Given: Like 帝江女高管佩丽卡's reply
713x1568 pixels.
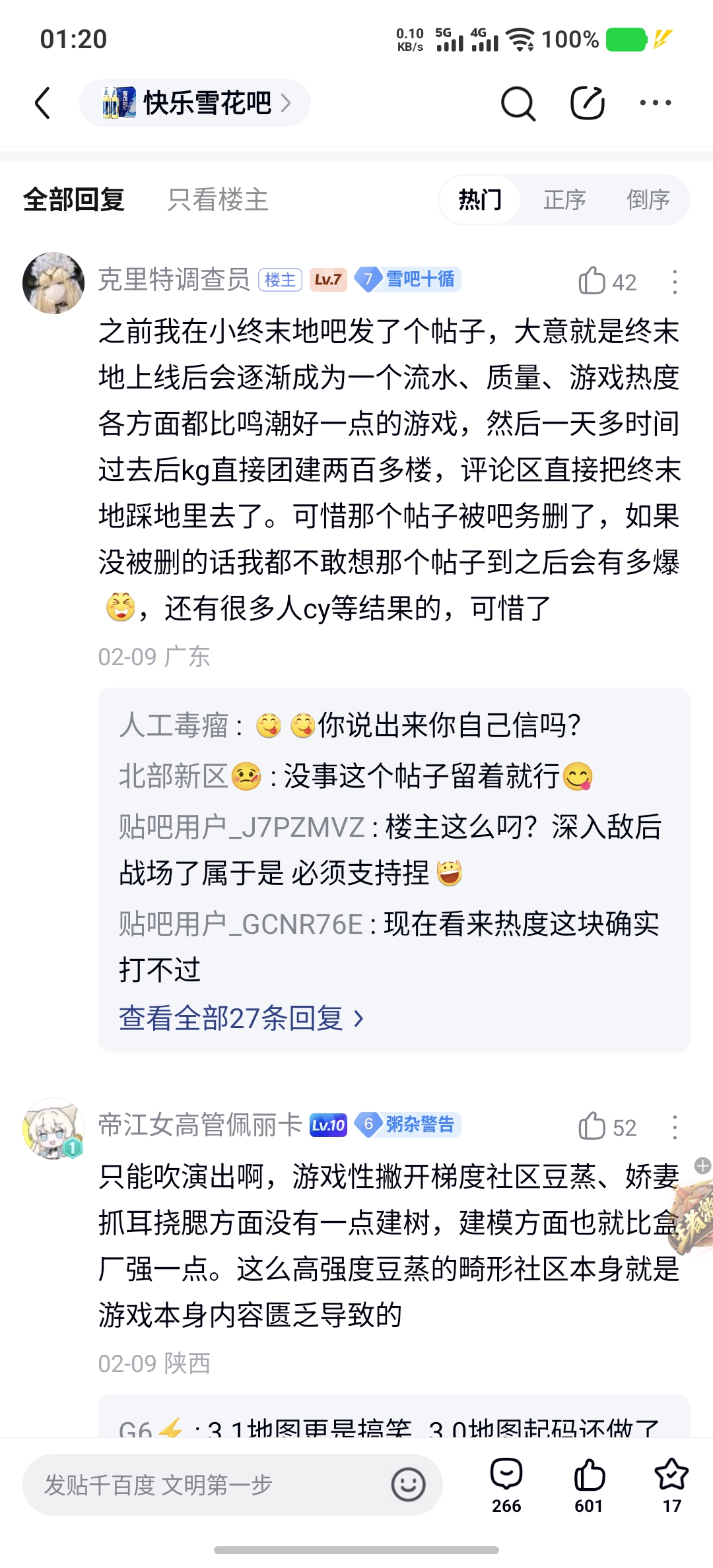Looking at the screenshot, I should 607,1127.
